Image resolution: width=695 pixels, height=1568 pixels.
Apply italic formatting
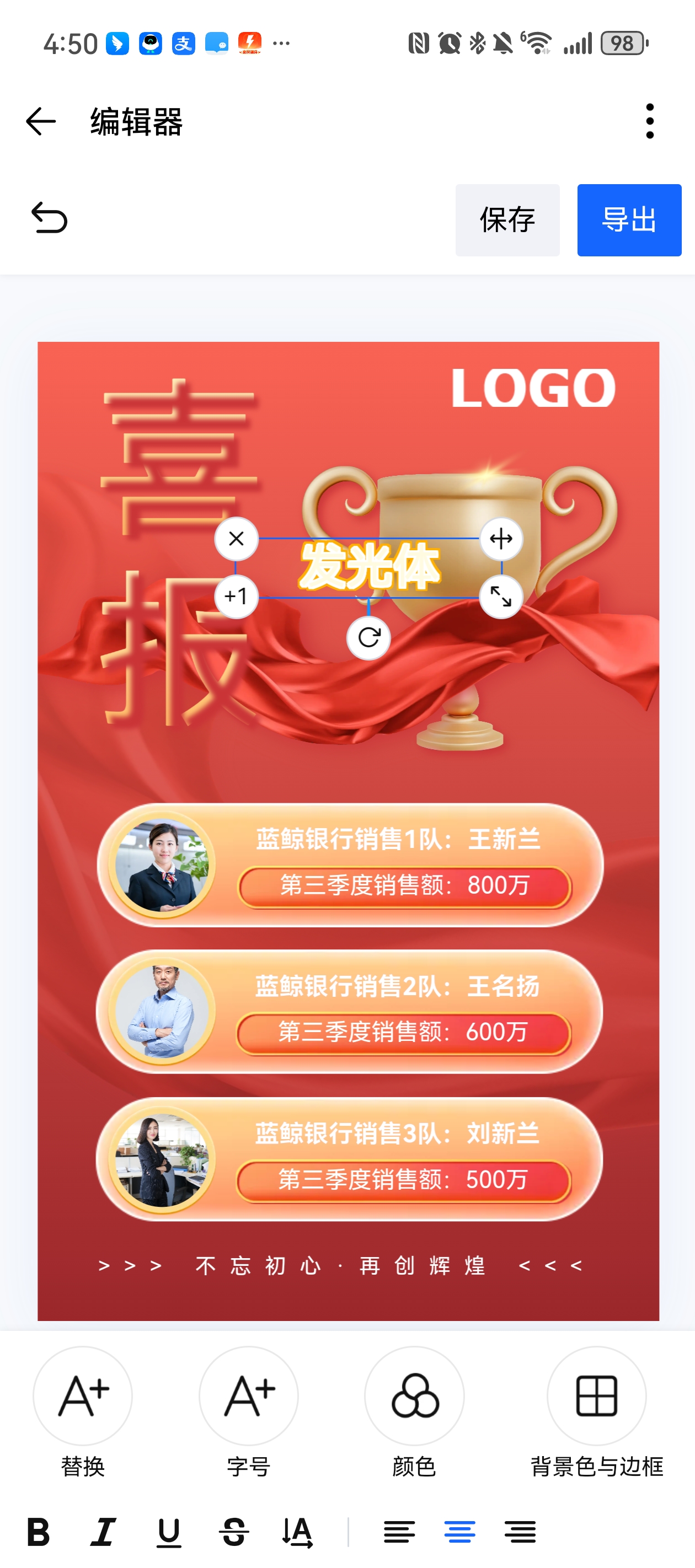[x=104, y=1532]
